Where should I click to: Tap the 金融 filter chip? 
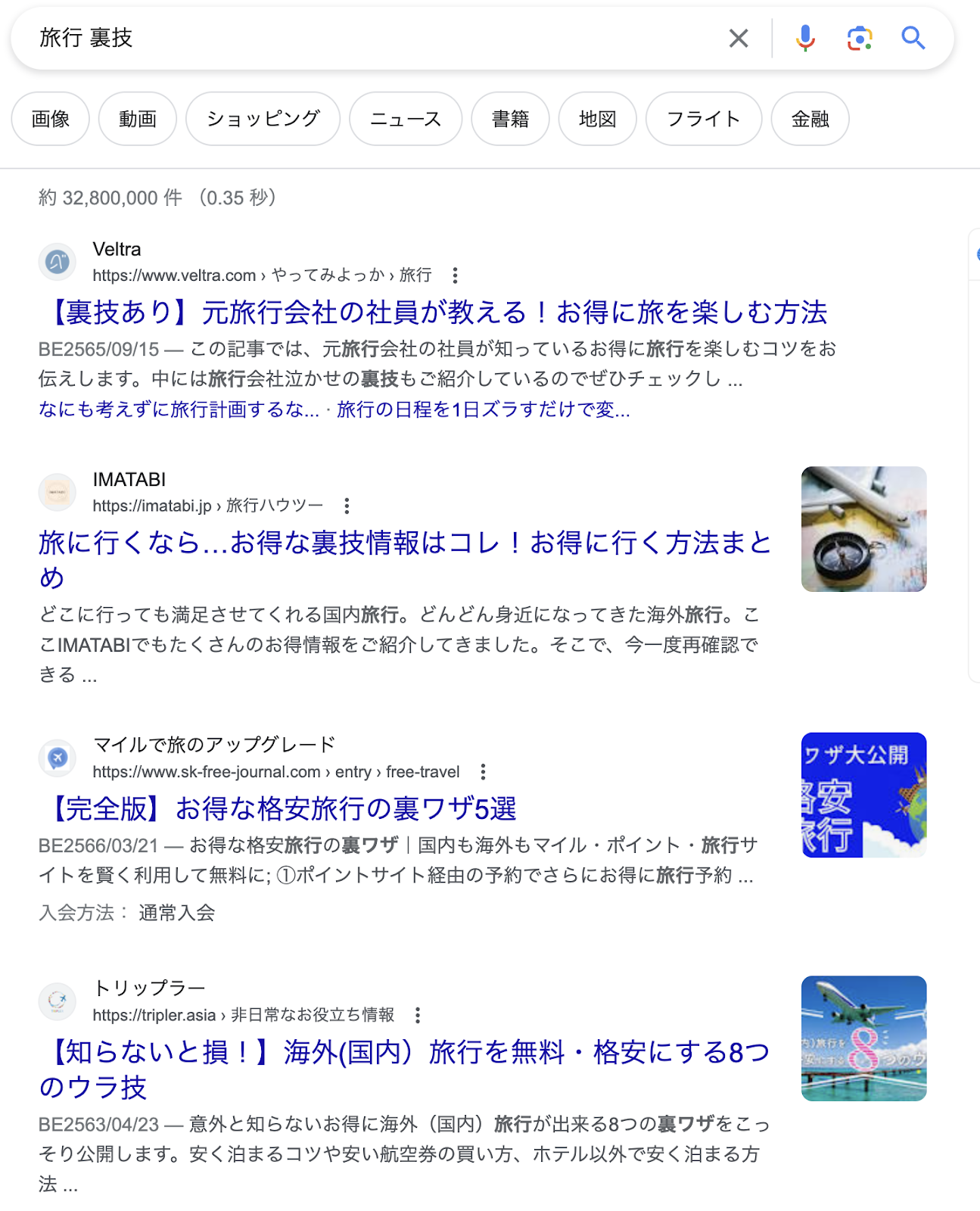(x=810, y=119)
